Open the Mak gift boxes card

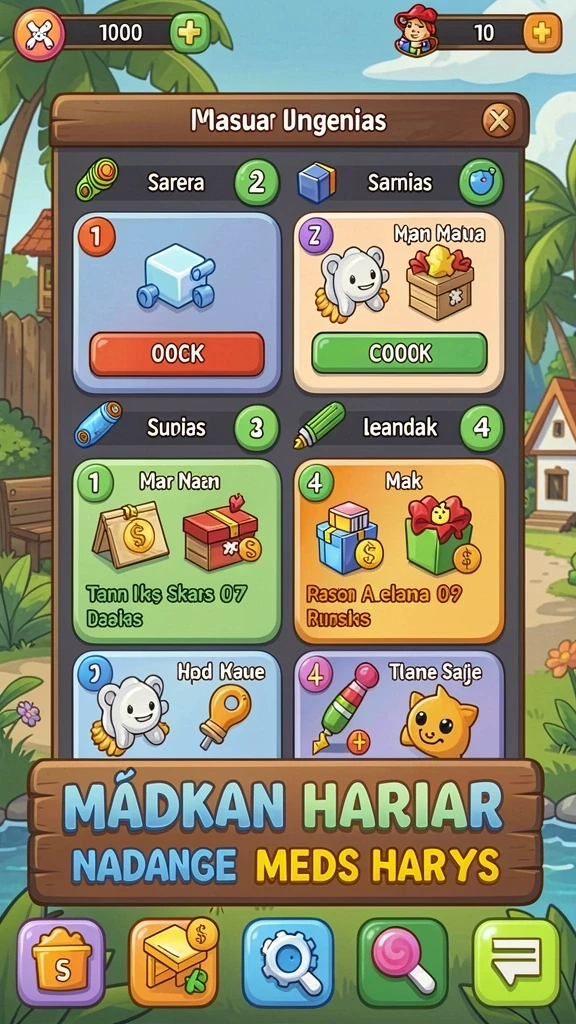[x=399, y=551]
